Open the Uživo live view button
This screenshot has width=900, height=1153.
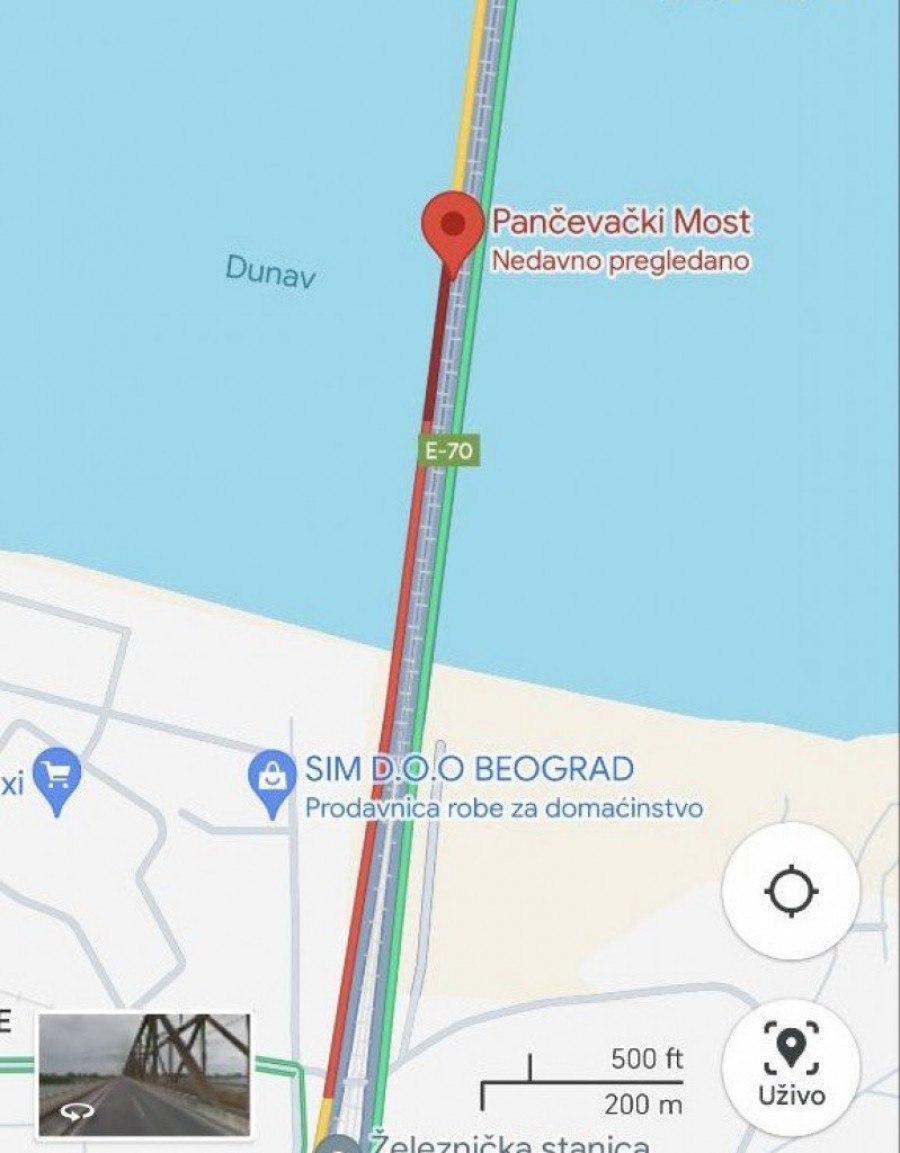tap(791, 1066)
